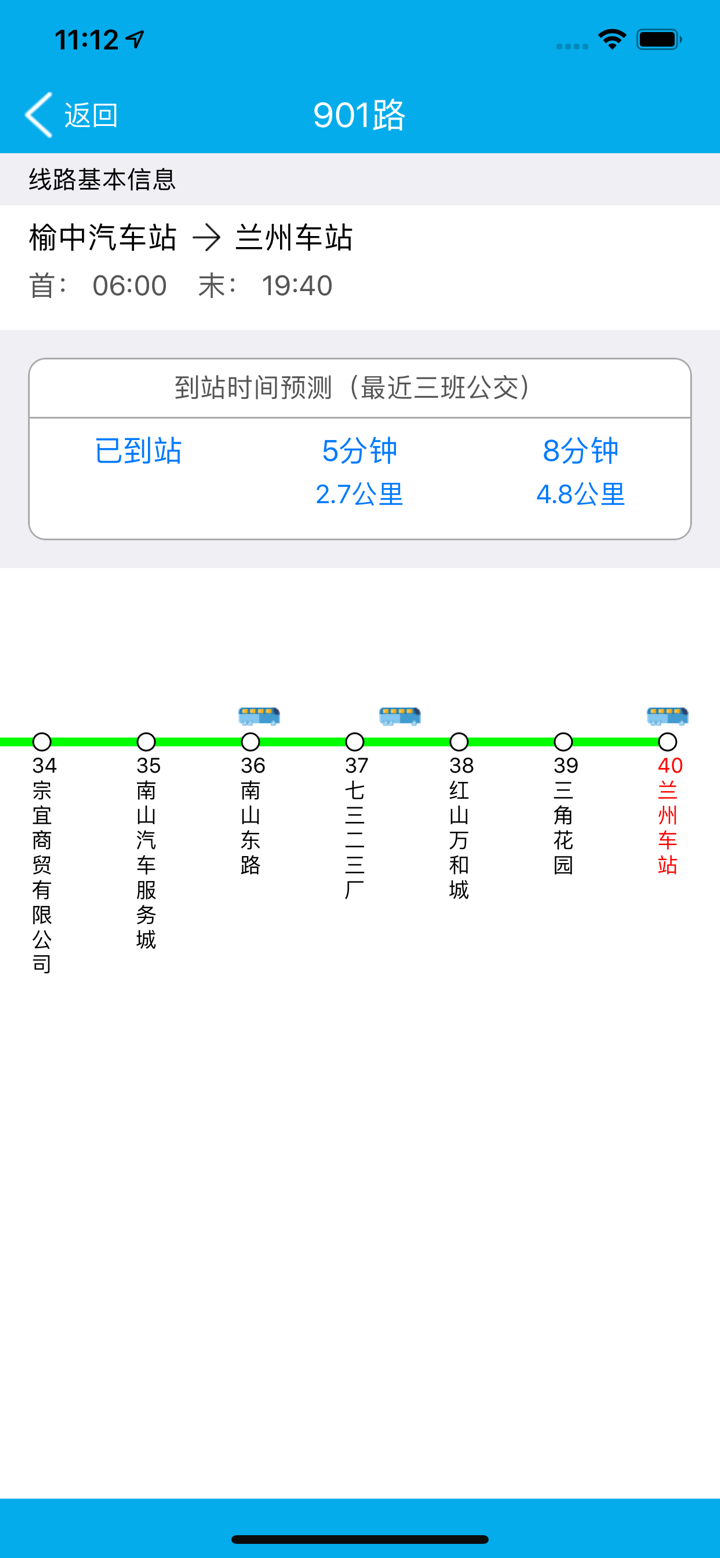Tap the home indicator bar at the bottom

[x=360, y=1540]
